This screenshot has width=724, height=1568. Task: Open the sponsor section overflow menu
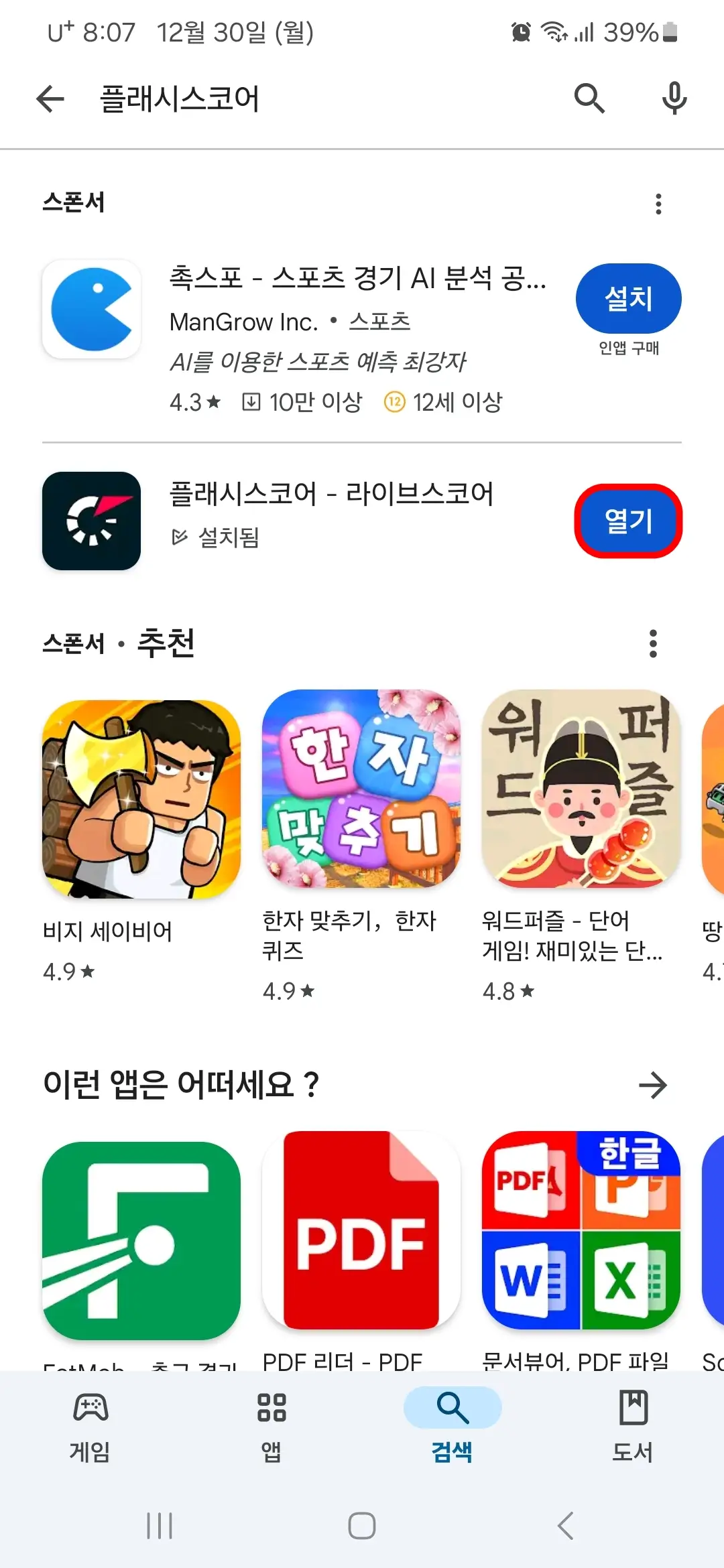coord(659,203)
